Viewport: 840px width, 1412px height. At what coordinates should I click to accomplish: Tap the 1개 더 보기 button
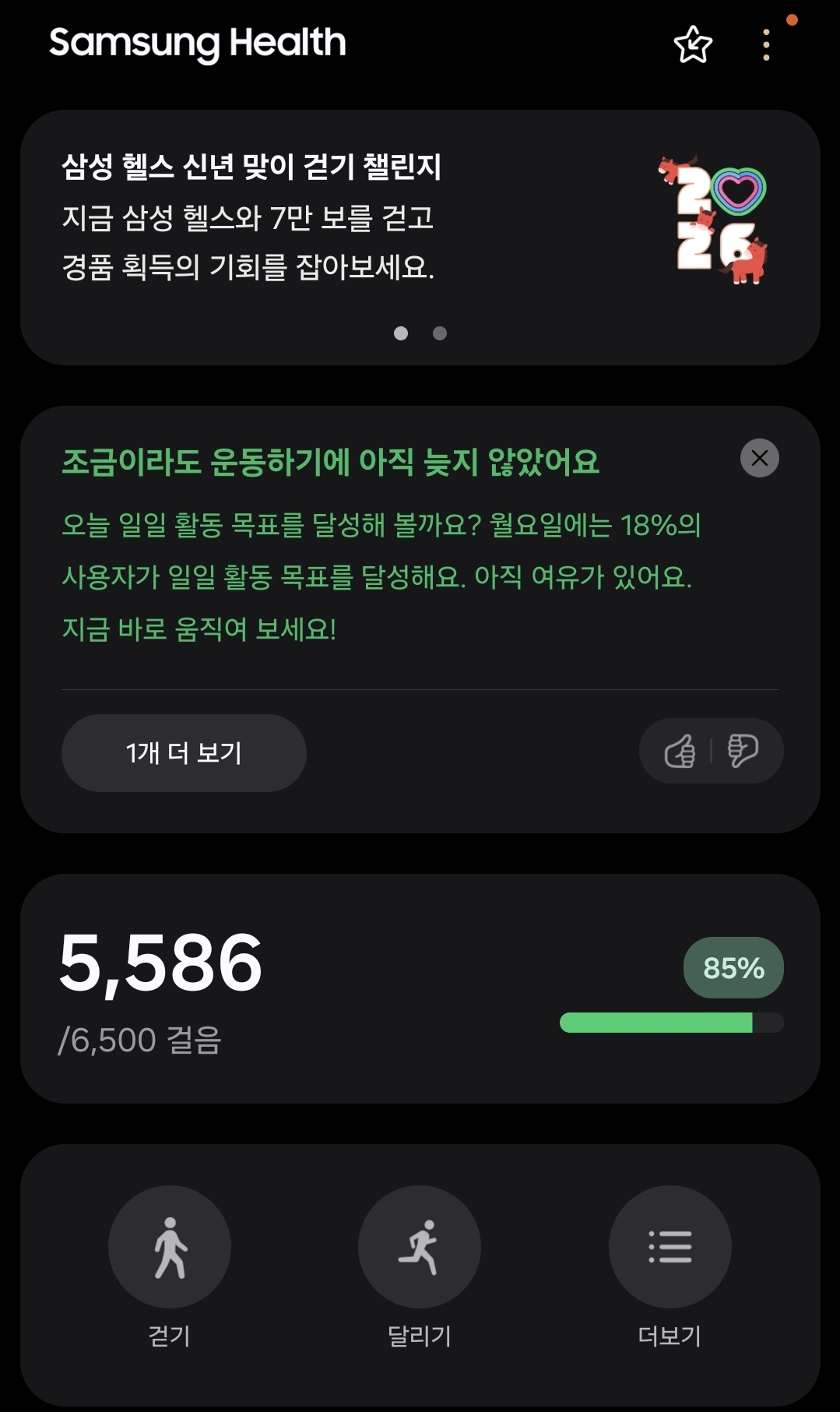[184, 753]
